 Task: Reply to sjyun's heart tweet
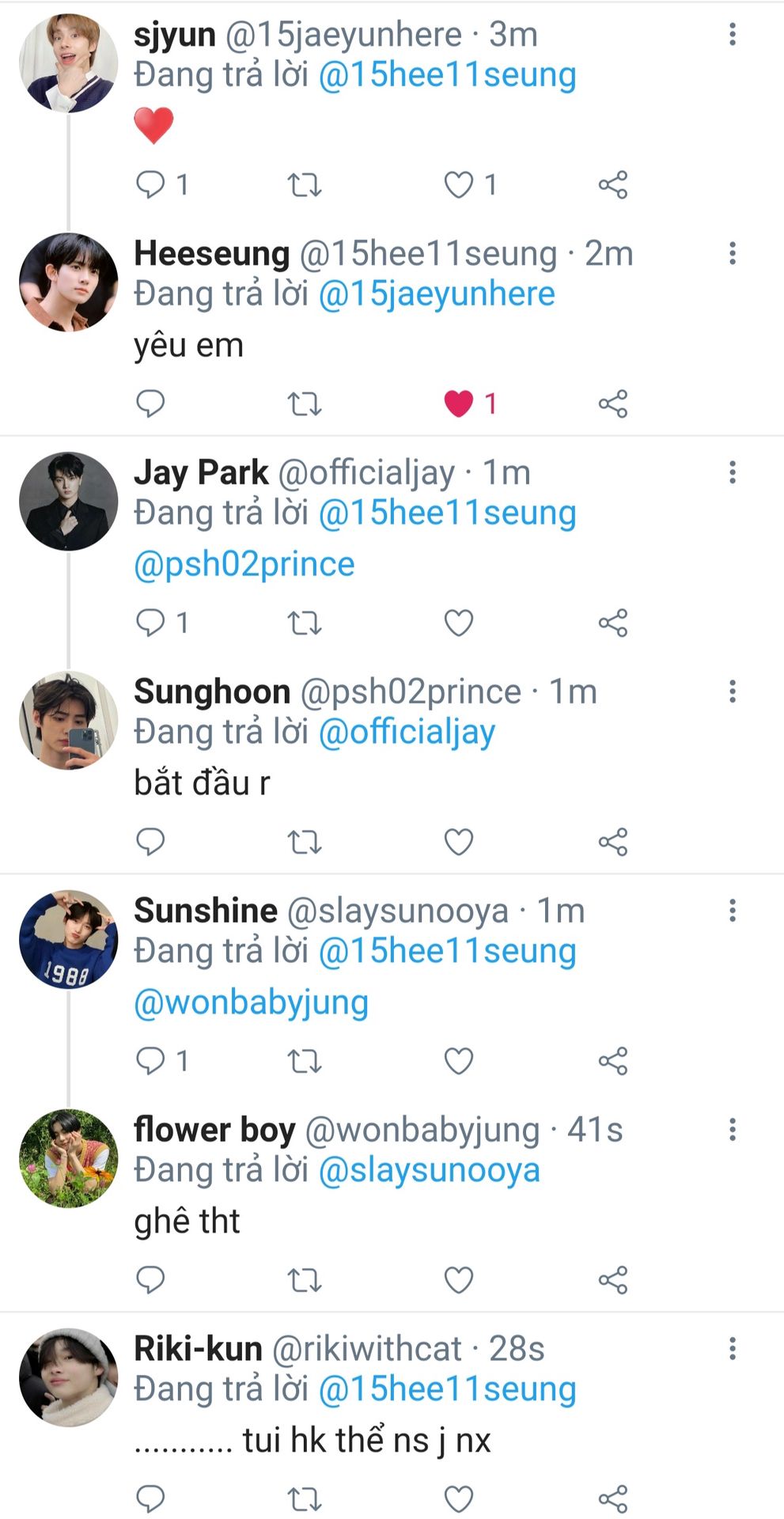(x=150, y=185)
